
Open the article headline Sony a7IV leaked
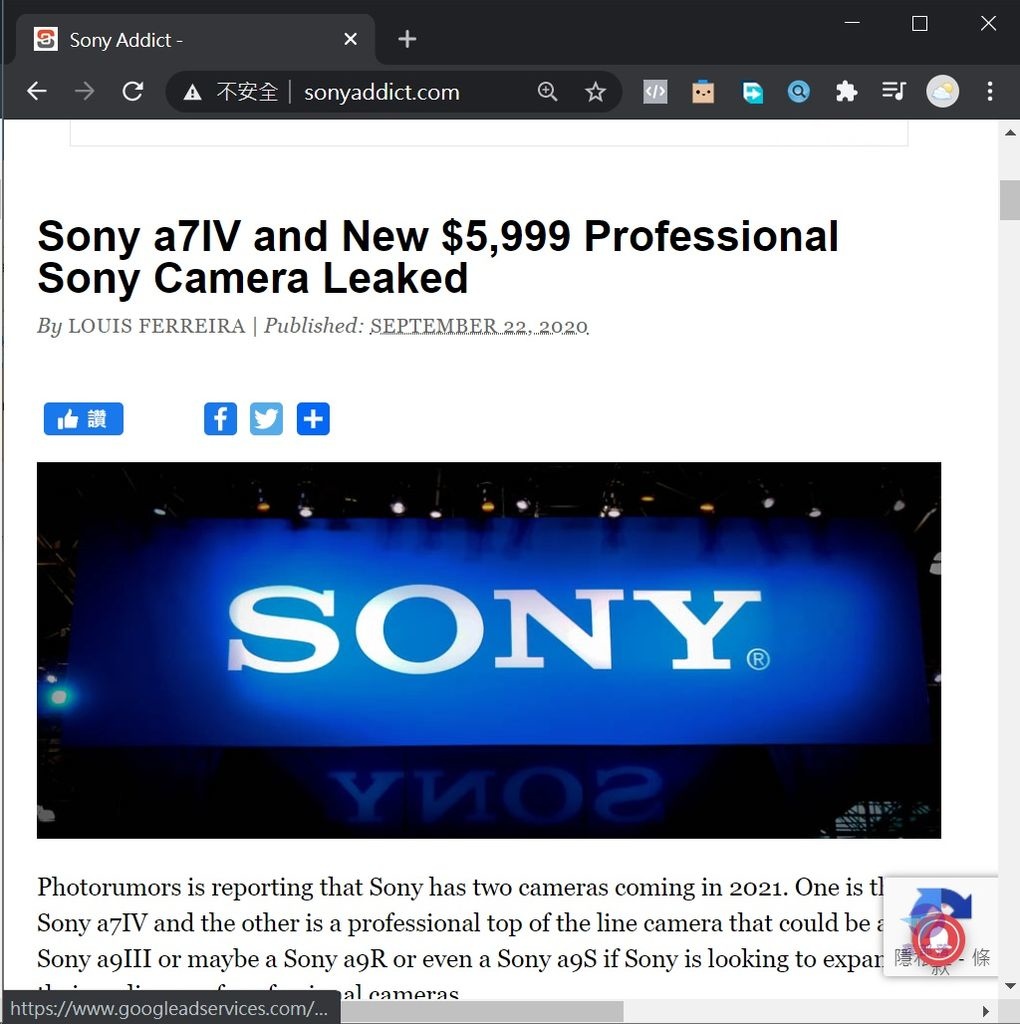[x=437, y=257]
